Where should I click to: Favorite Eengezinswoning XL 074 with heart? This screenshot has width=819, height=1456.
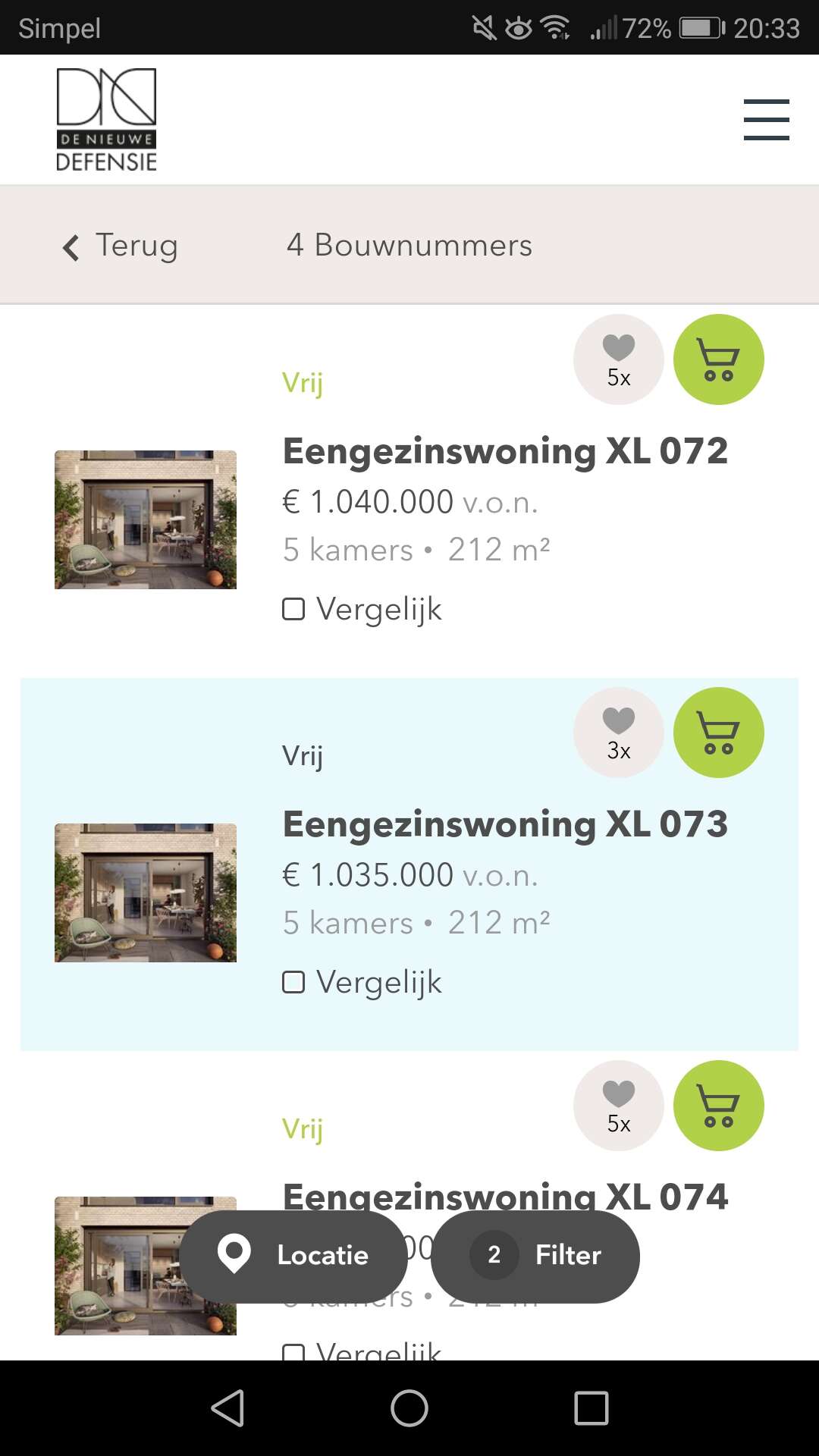619,1106
